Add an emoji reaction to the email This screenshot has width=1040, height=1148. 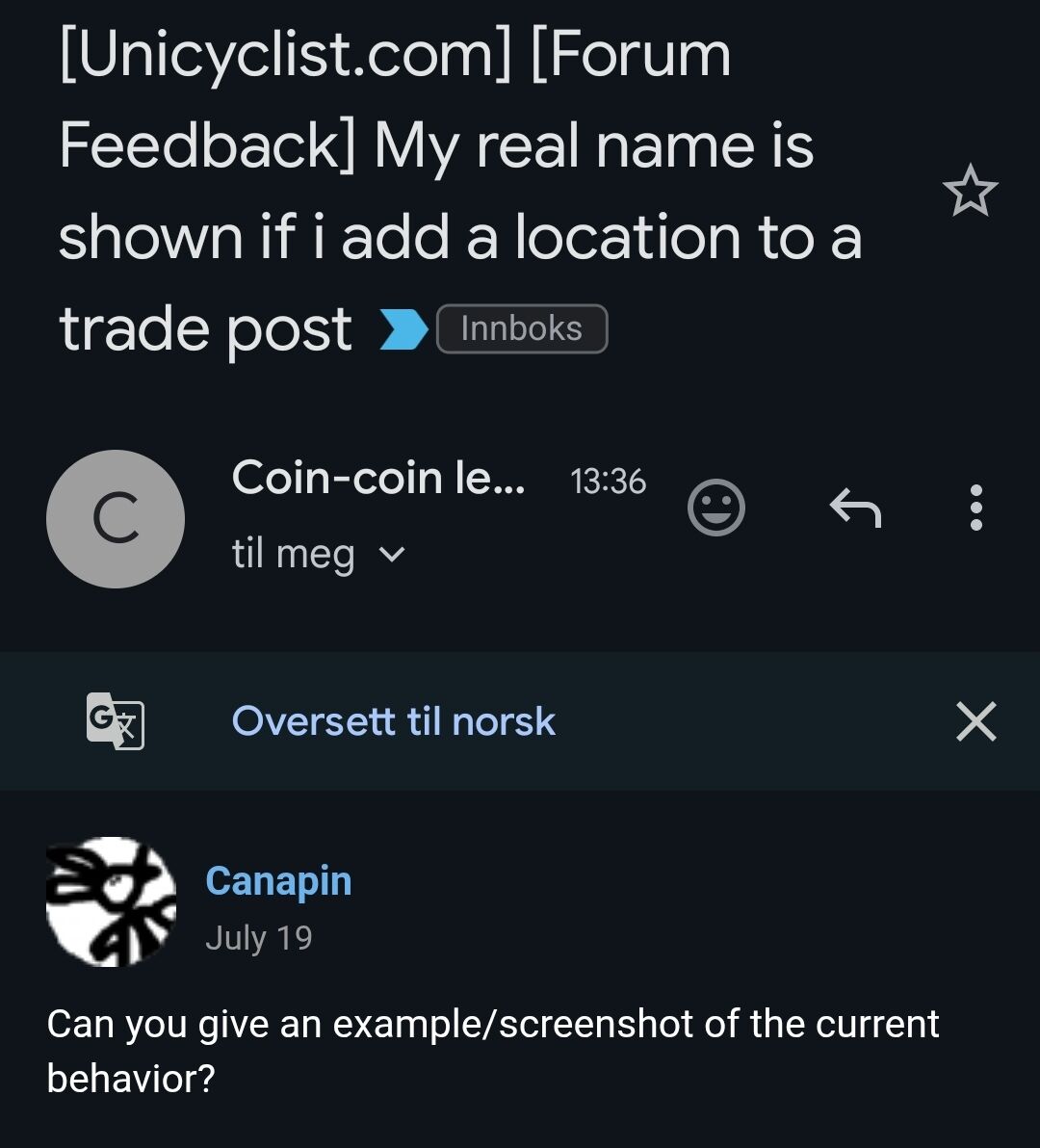click(716, 507)
